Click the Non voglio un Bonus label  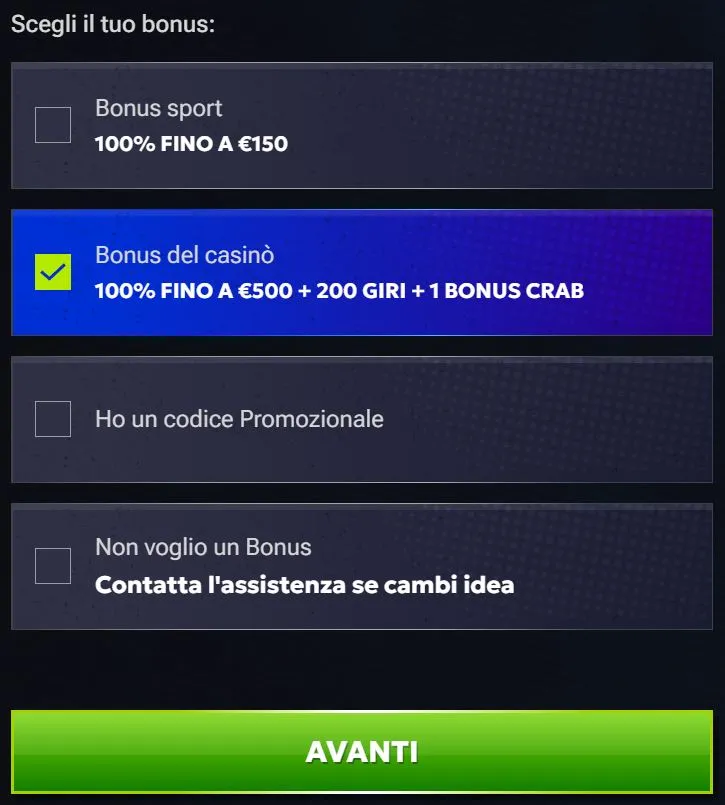coord(202,547)
